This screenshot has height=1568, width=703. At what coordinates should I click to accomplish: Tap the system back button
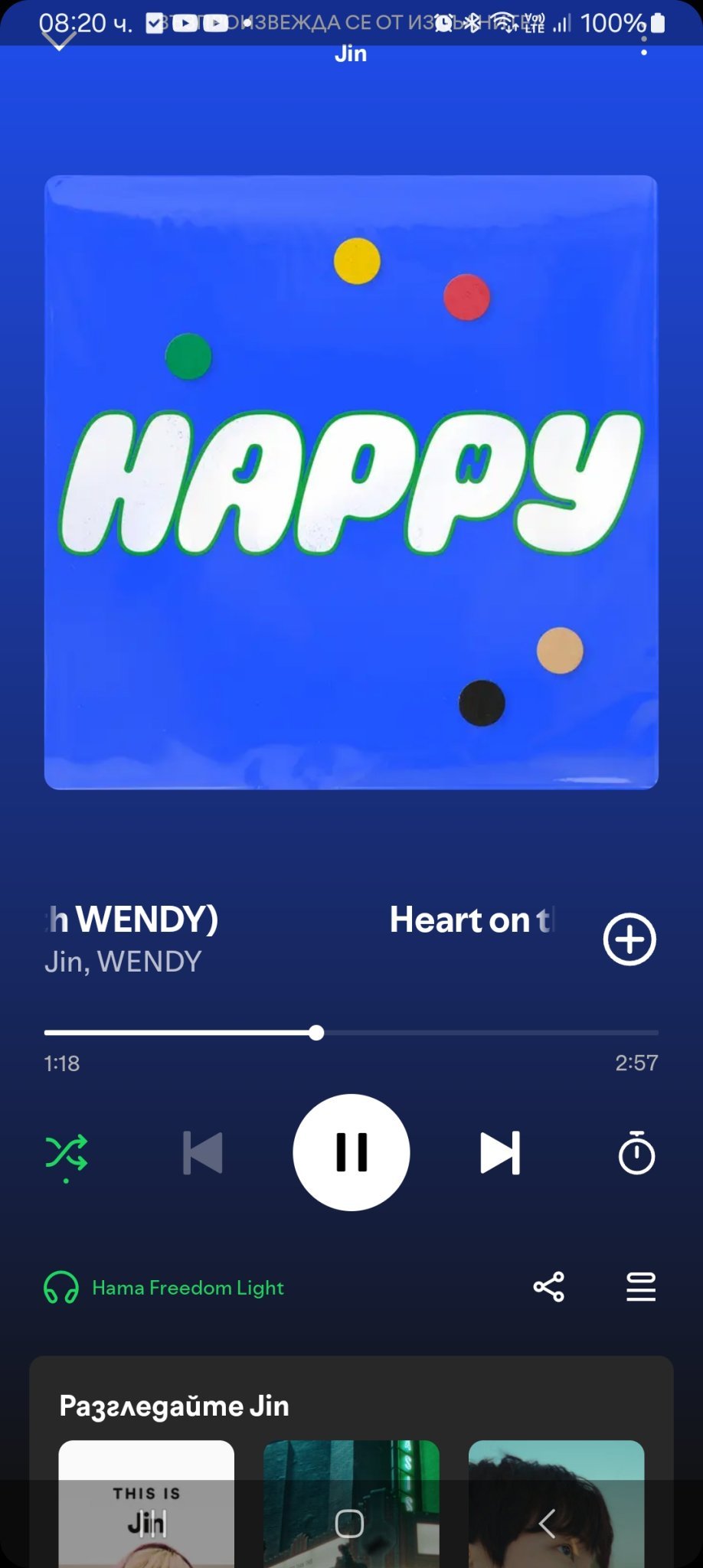pos(547,1524)
